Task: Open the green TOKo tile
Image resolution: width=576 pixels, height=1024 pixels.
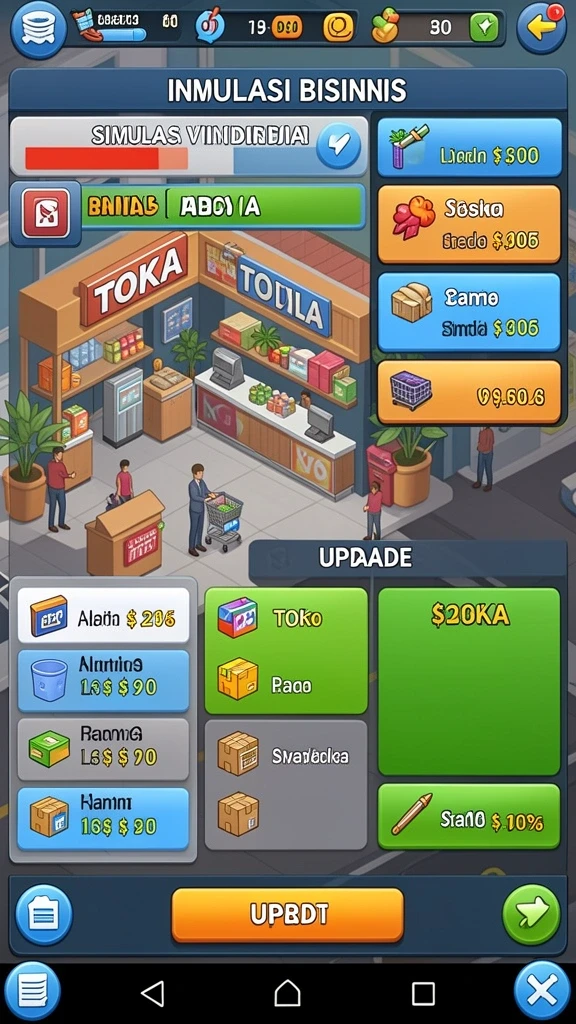Action: (286, 651)
